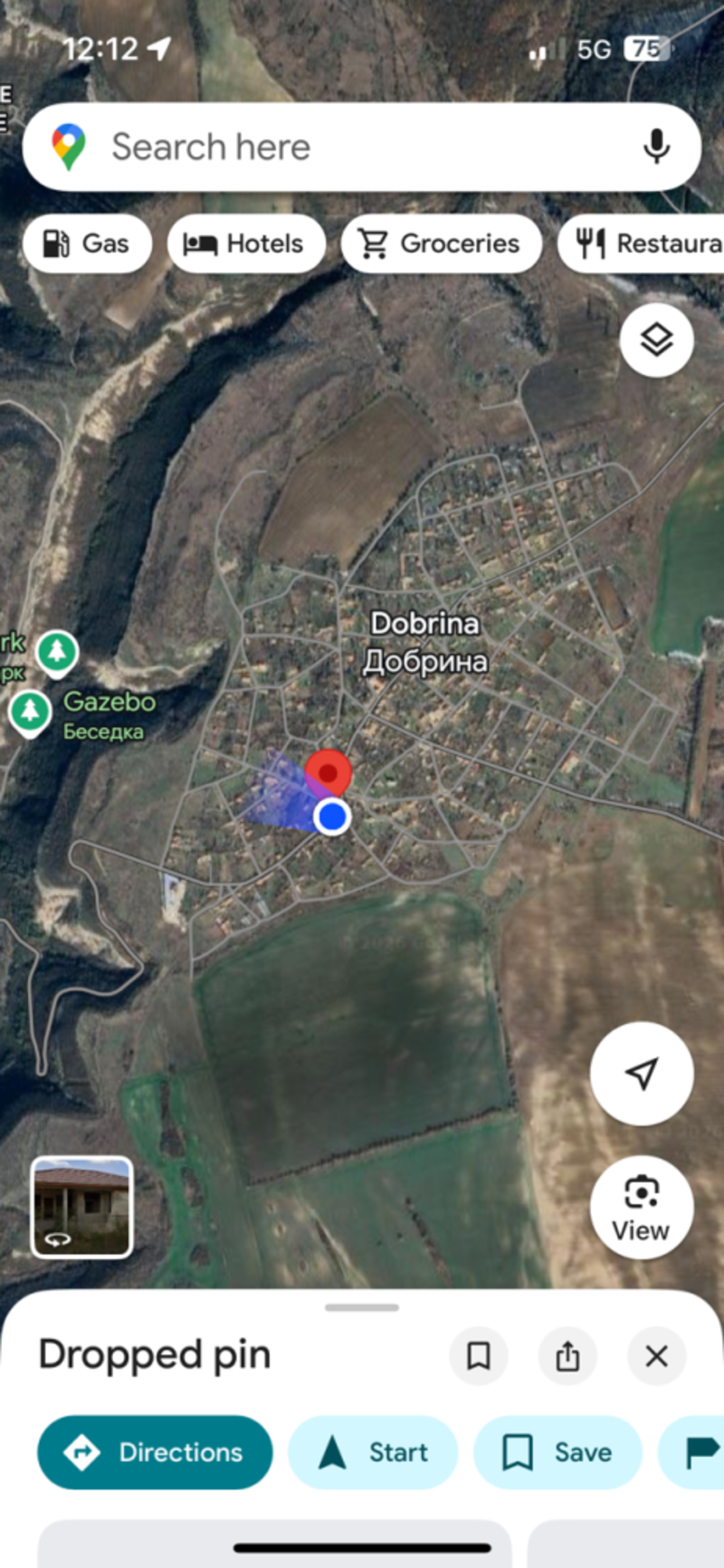
Task: Tap Start to begin navigation
Action: click(x=373, y=1453)
